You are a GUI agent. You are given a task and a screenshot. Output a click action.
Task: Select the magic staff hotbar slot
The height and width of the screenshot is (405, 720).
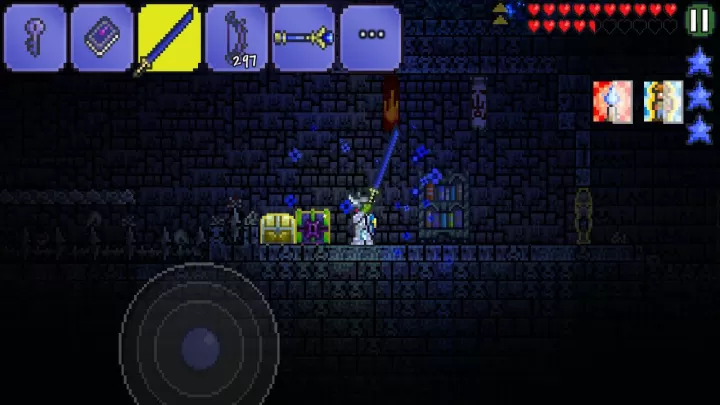click(x=303, y=38)
